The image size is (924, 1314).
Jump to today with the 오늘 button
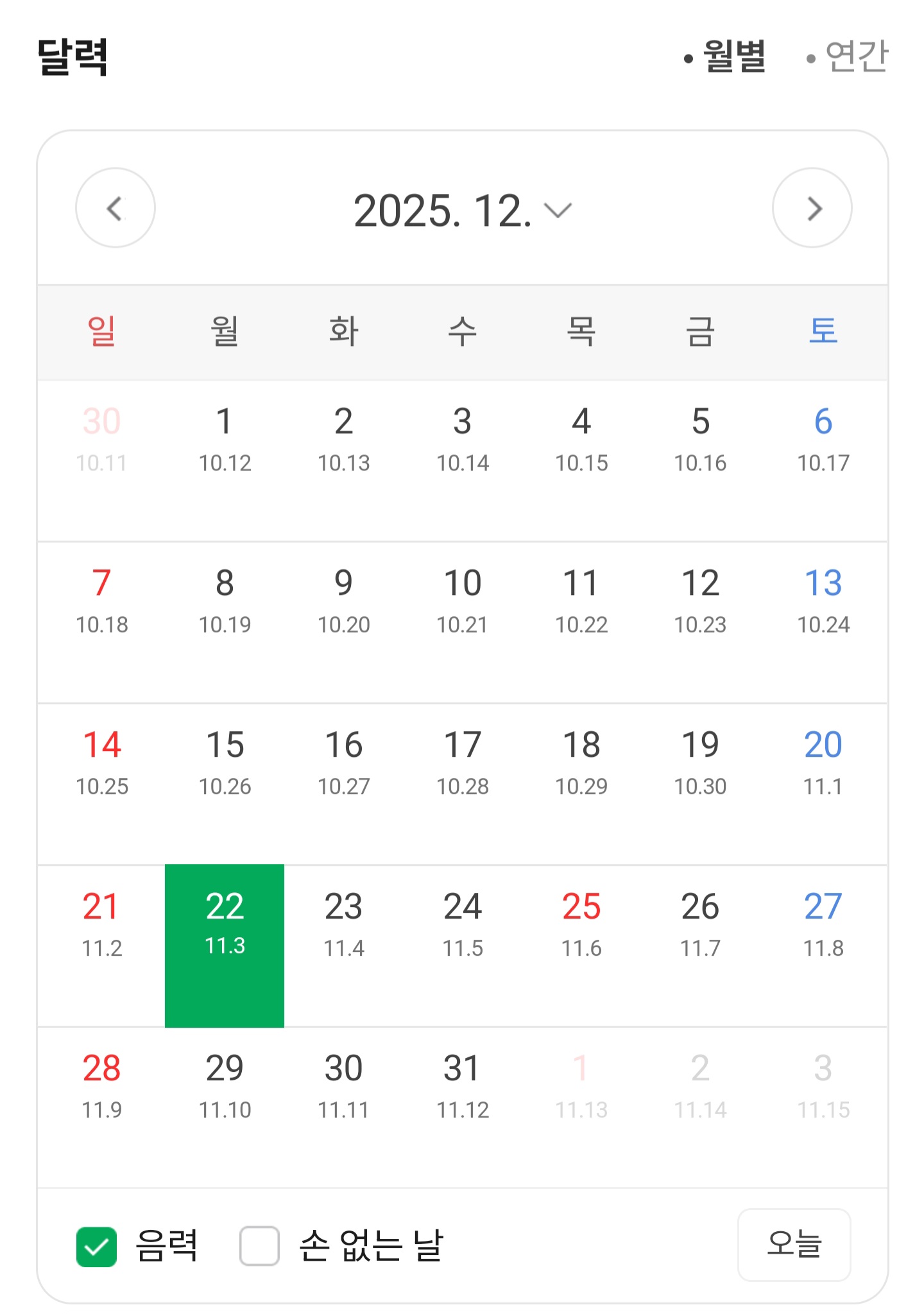tap(794, 1245)
